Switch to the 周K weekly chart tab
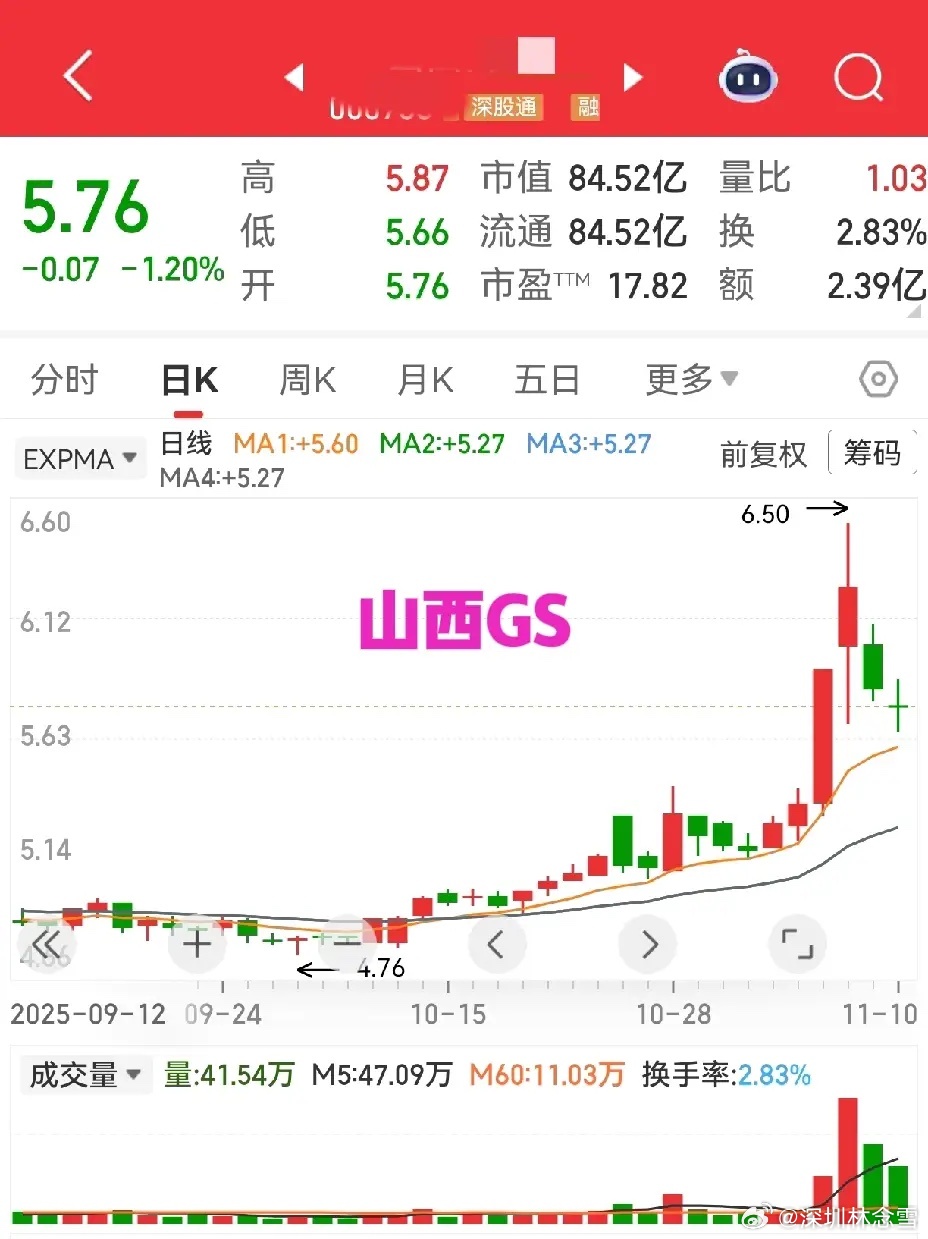928x1239 pixels. [x=305, y=379]
